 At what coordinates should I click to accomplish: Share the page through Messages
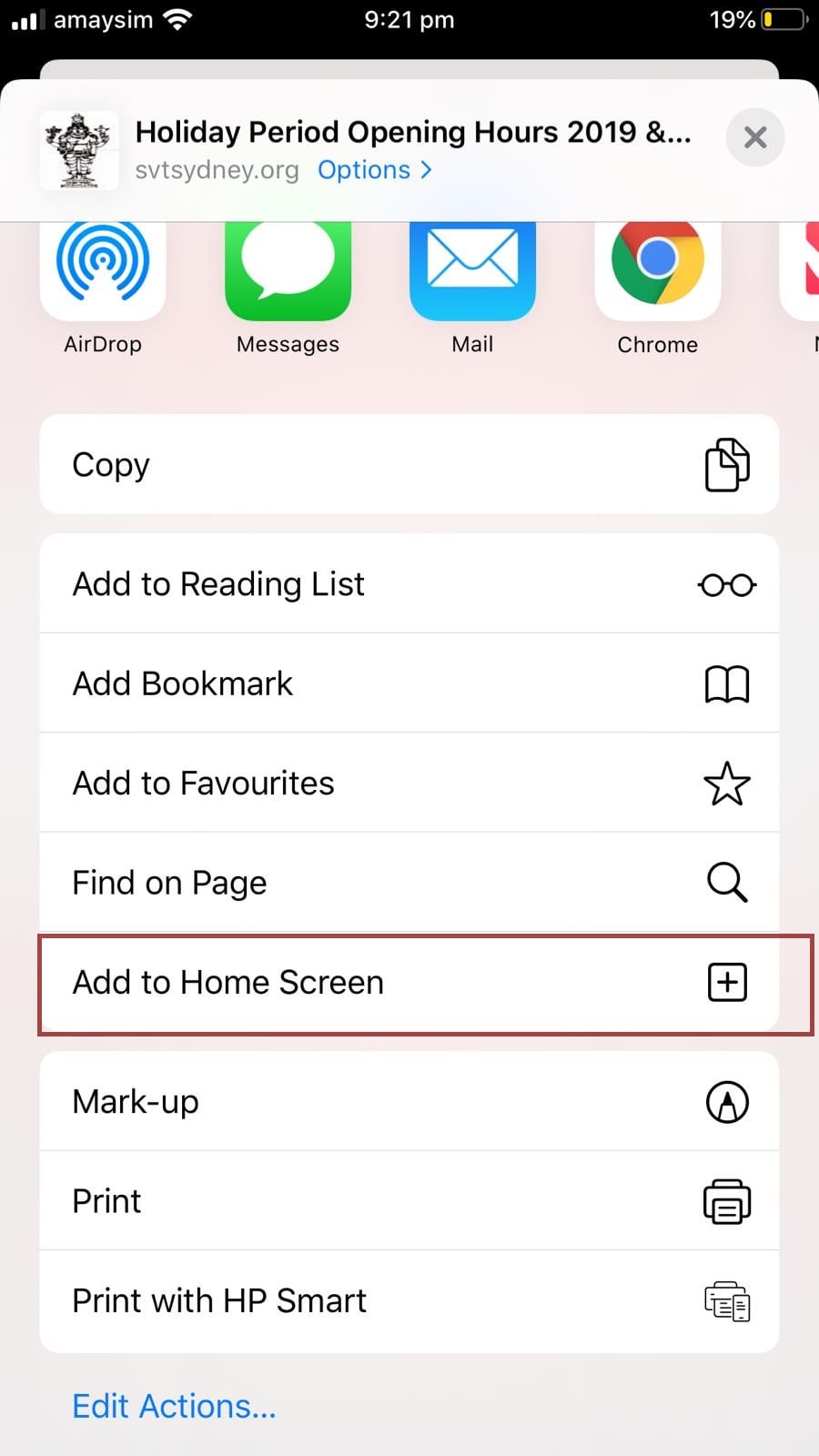point(288,273)
